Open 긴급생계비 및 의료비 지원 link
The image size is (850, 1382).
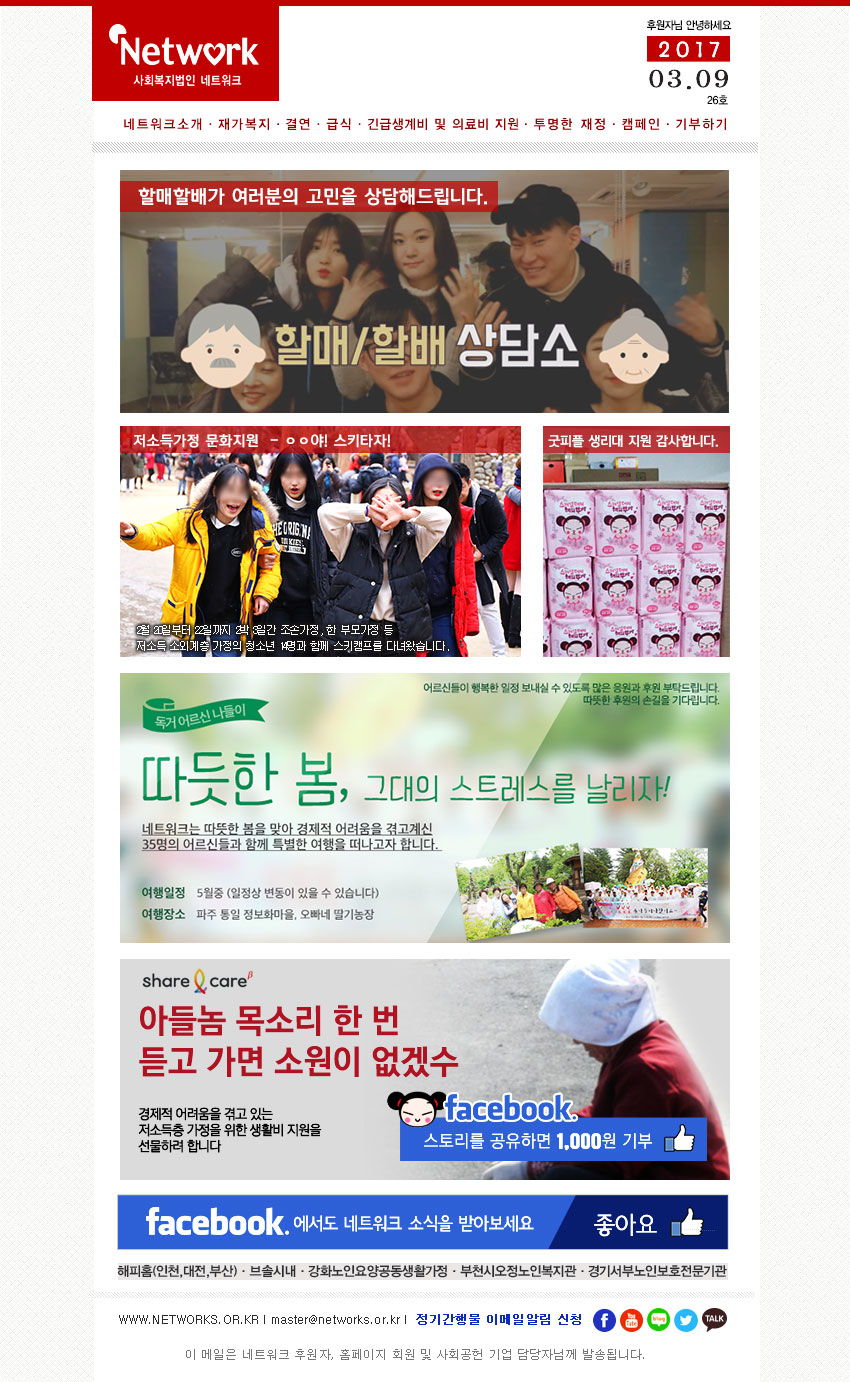(x=443, y=125)
